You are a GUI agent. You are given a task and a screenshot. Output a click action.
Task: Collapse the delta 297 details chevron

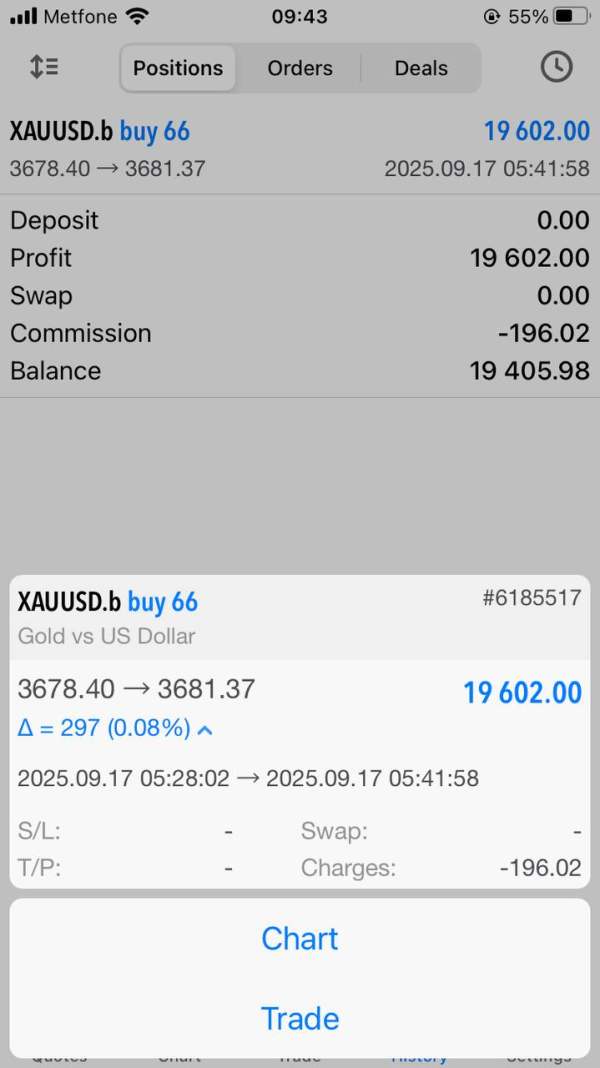point(205,730)
